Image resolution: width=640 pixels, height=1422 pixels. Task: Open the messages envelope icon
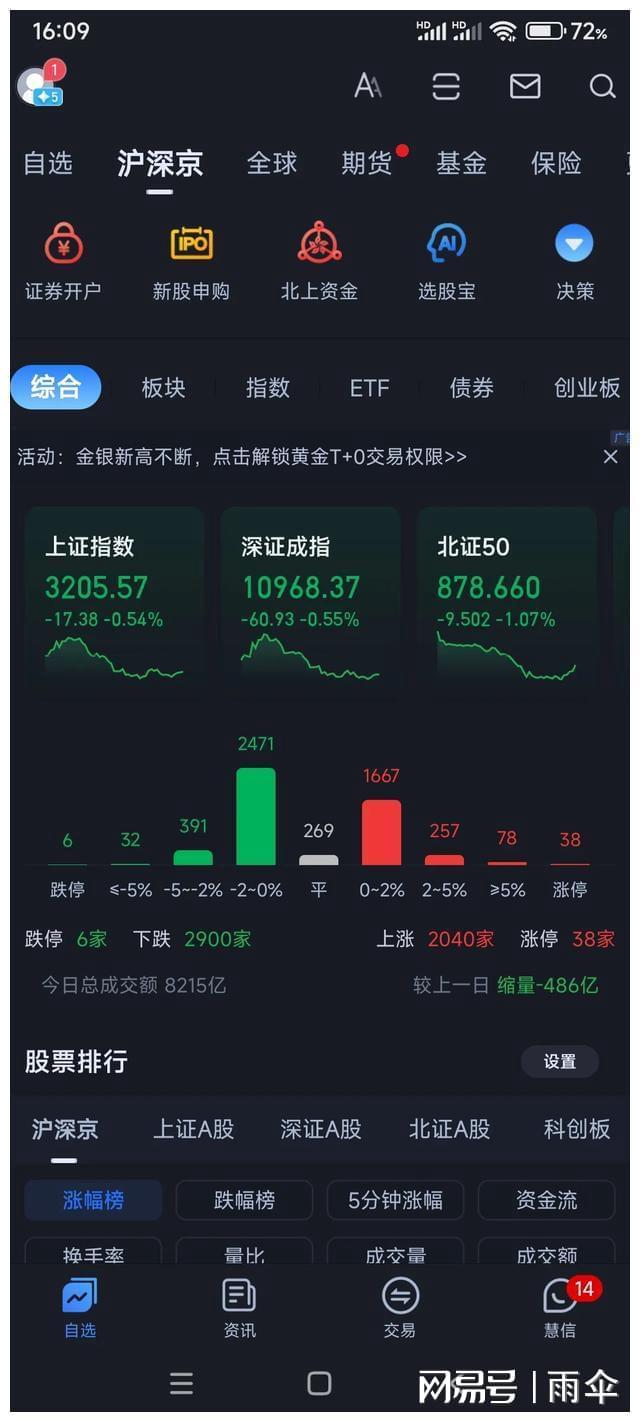point(525,87)
